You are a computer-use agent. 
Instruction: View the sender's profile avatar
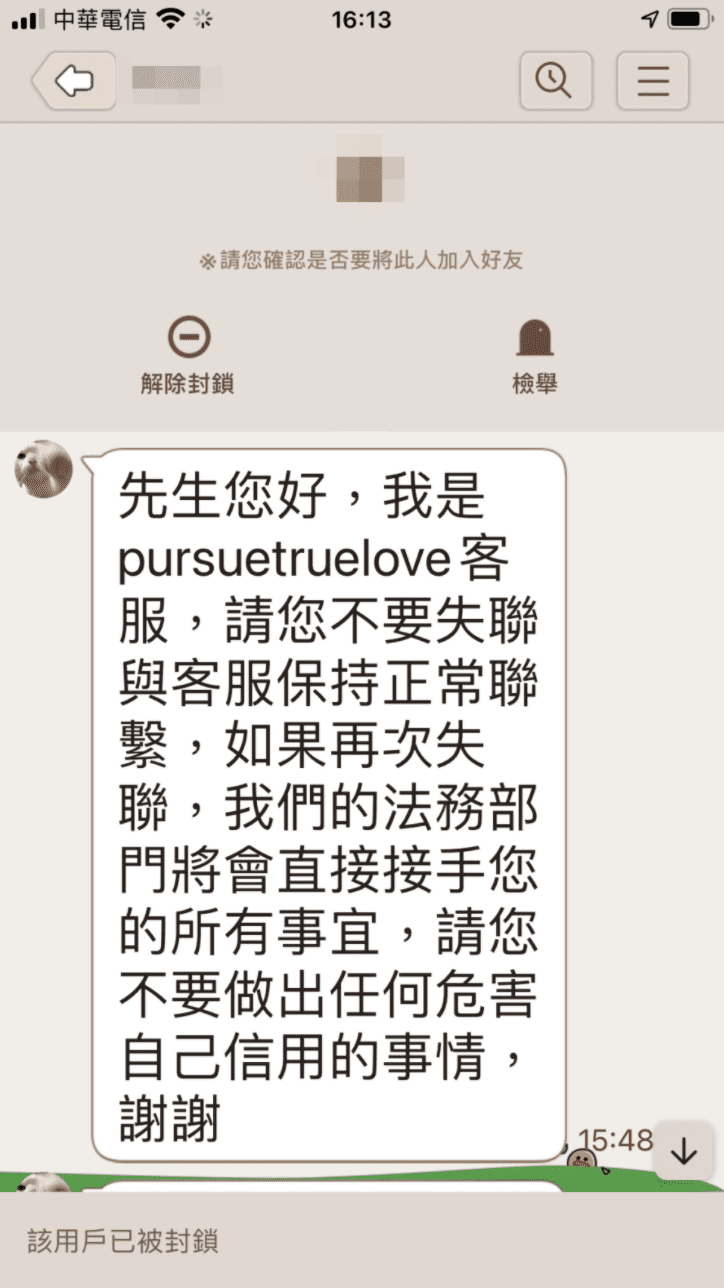(x=44, y=468)
